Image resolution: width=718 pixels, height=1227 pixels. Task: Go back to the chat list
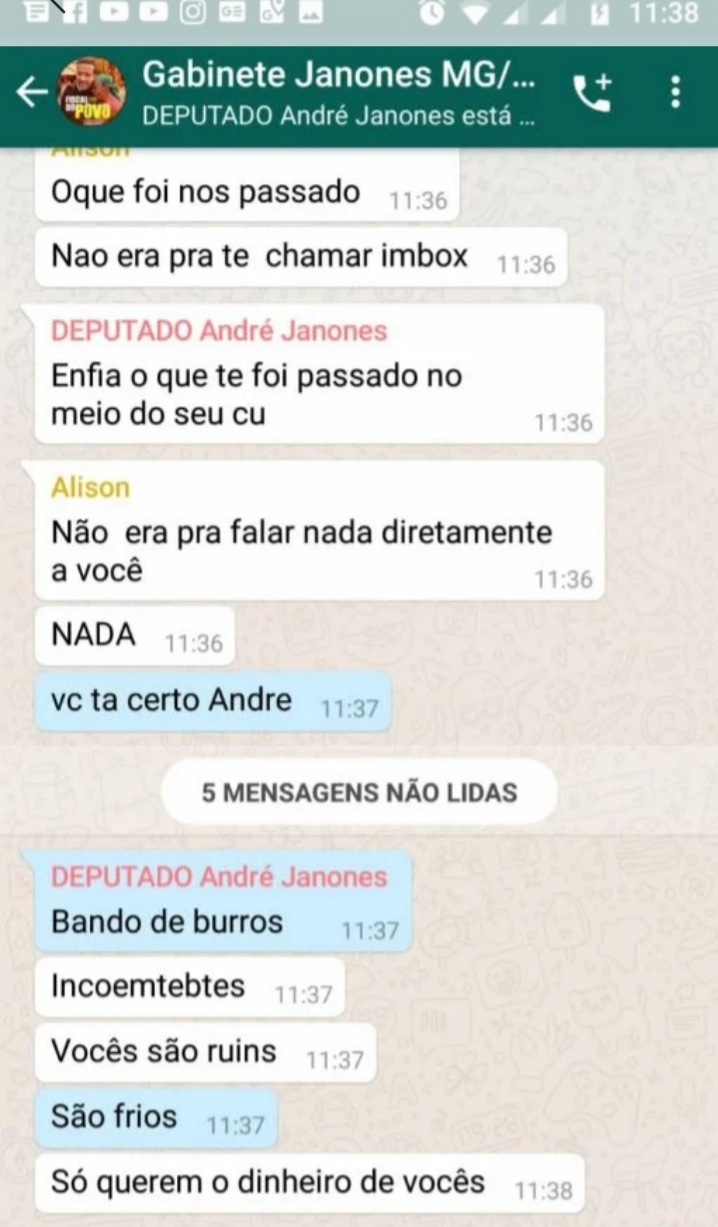30,93
